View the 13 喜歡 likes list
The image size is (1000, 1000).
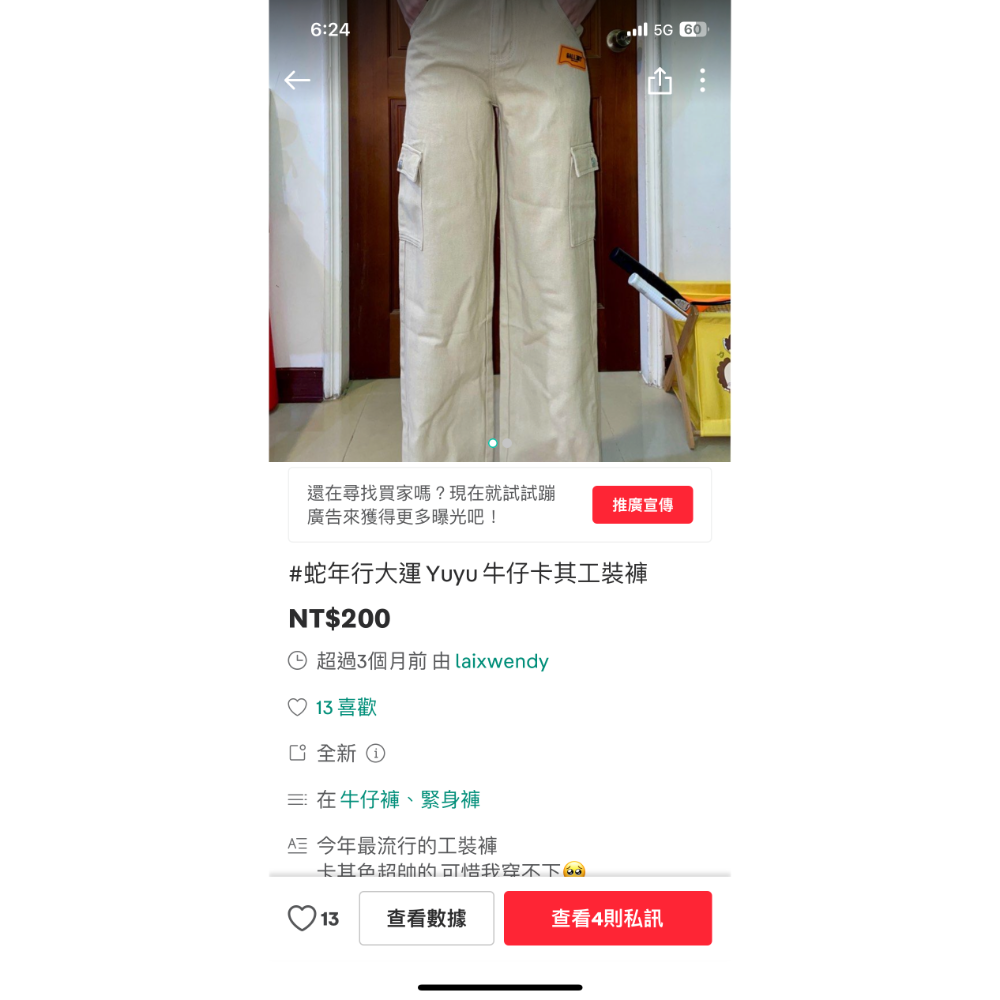[346, 707]
